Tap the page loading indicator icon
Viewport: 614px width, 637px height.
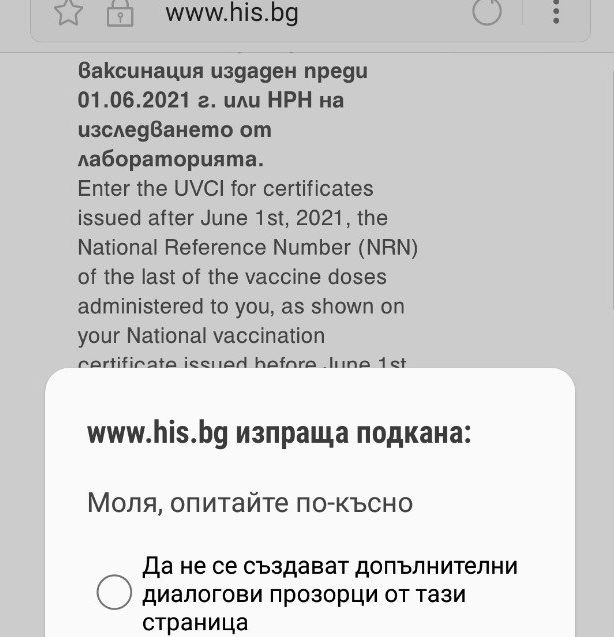coord(487,13)
